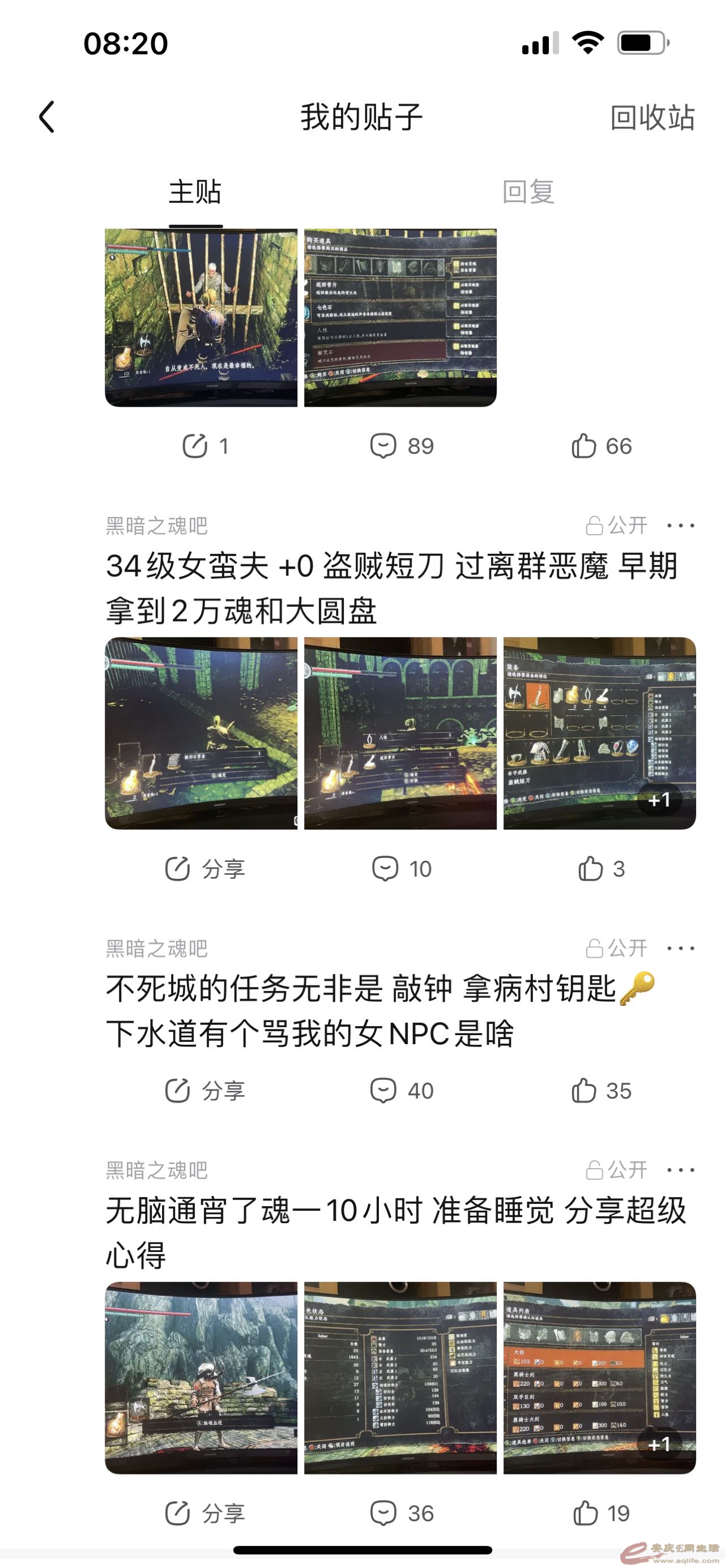Open overflow menu for 34级女蛮夫 post
Image resolution: width=725 pixels, height=1568 pixels.
[680, 525]
